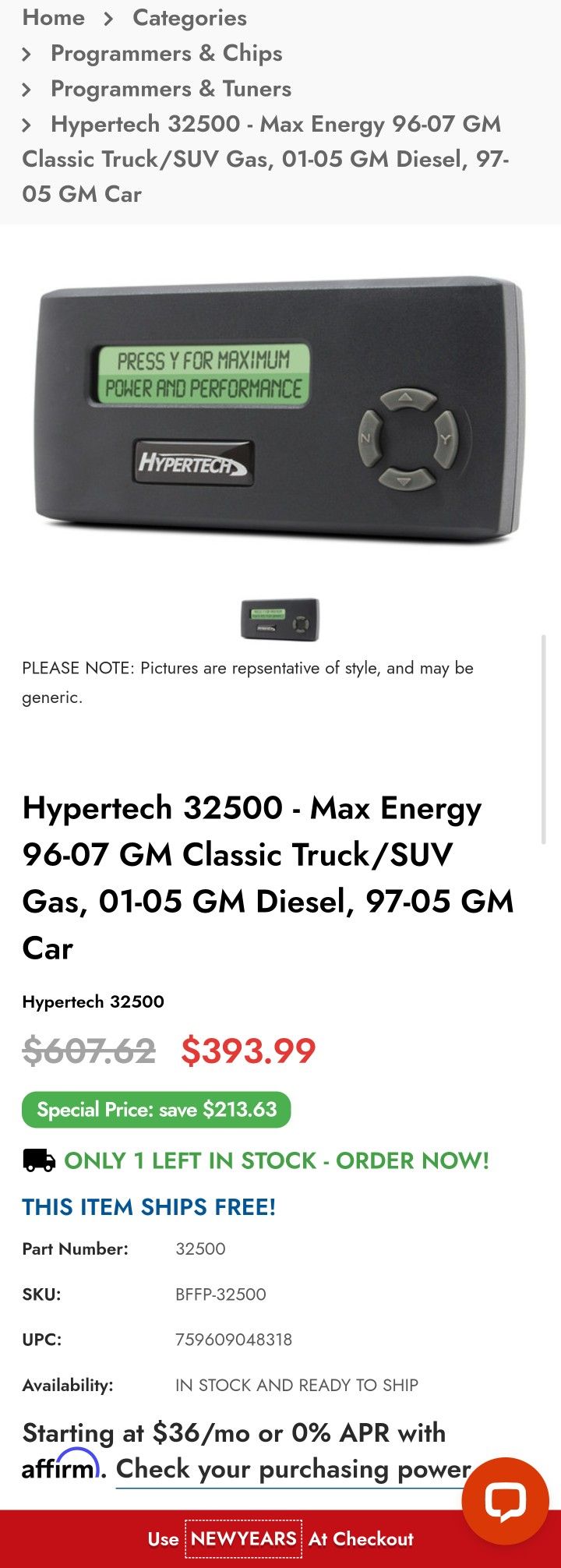Select the Special Price savings badge
Viewport: 561px width, 1568px height.
[156, 1109]
